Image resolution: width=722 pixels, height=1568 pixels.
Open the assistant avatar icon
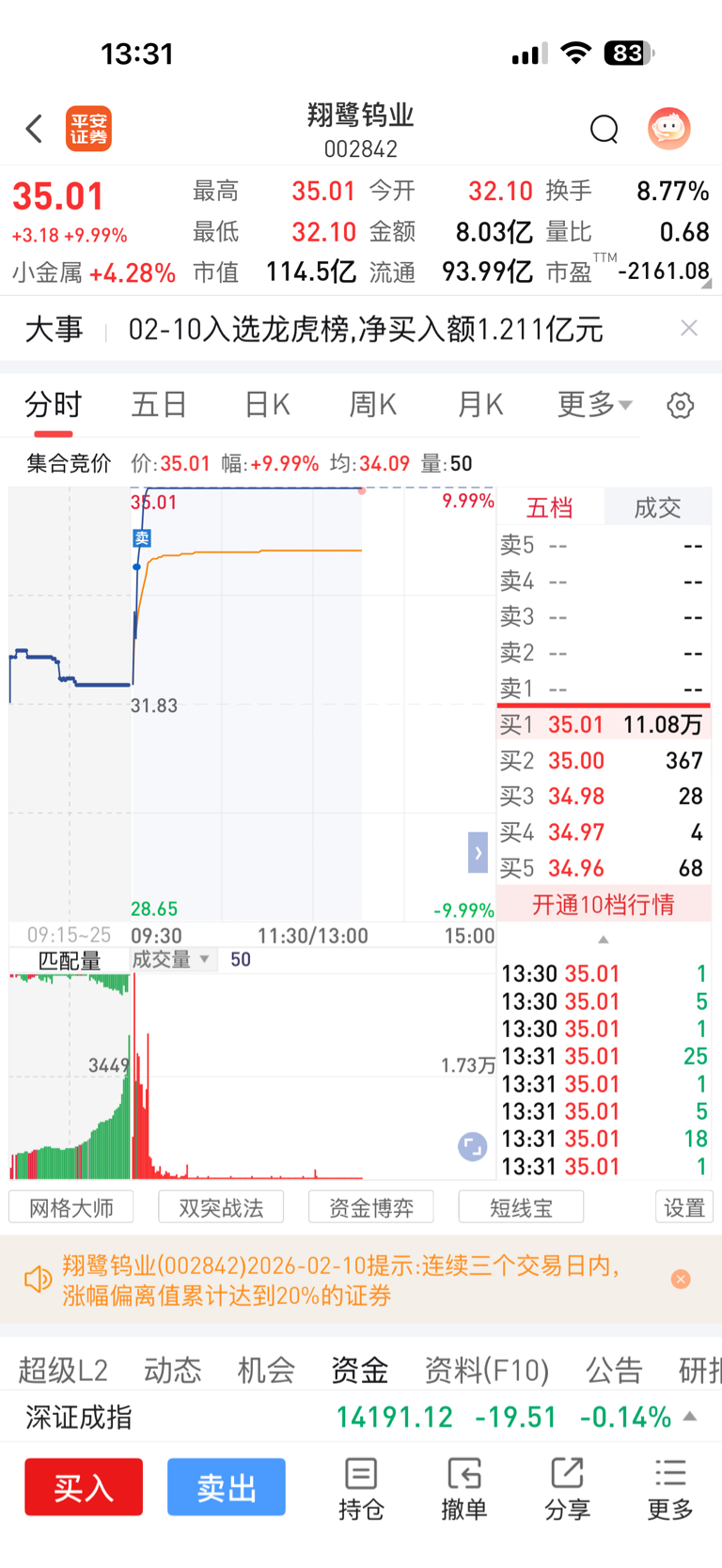click(x=669, y=129)
